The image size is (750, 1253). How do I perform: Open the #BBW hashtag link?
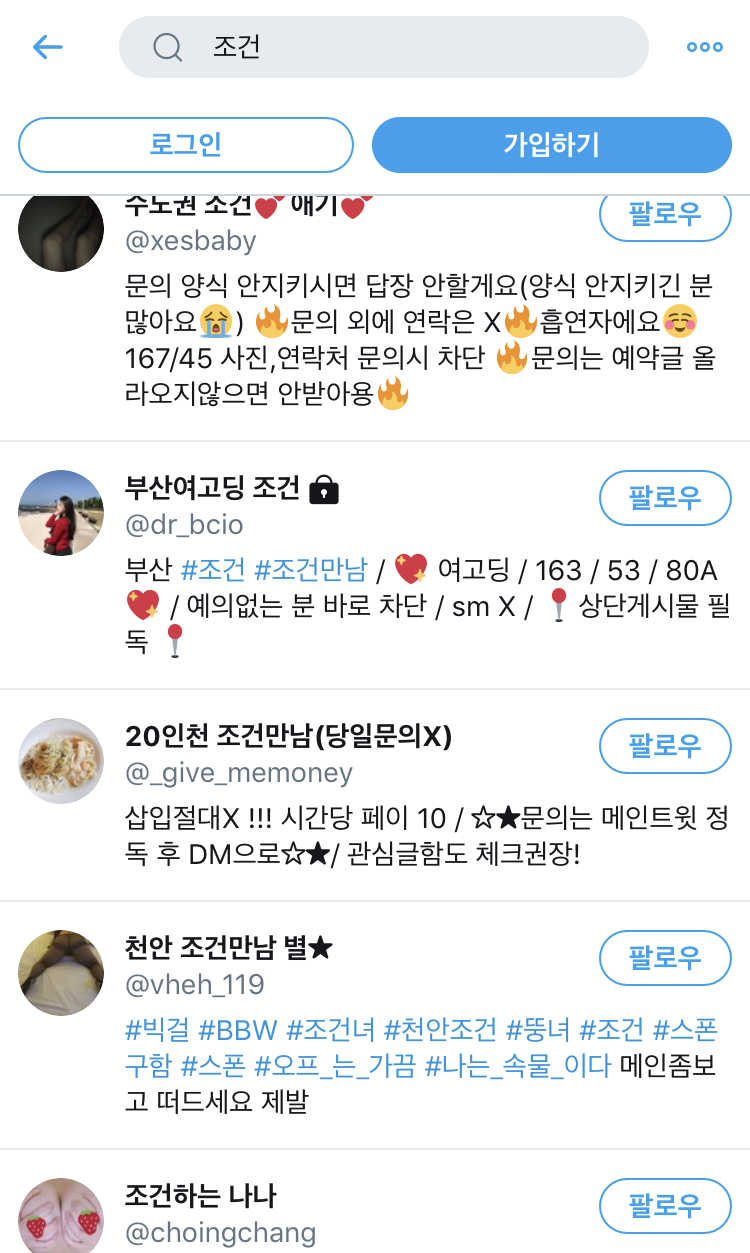[x=238, y=1029]
